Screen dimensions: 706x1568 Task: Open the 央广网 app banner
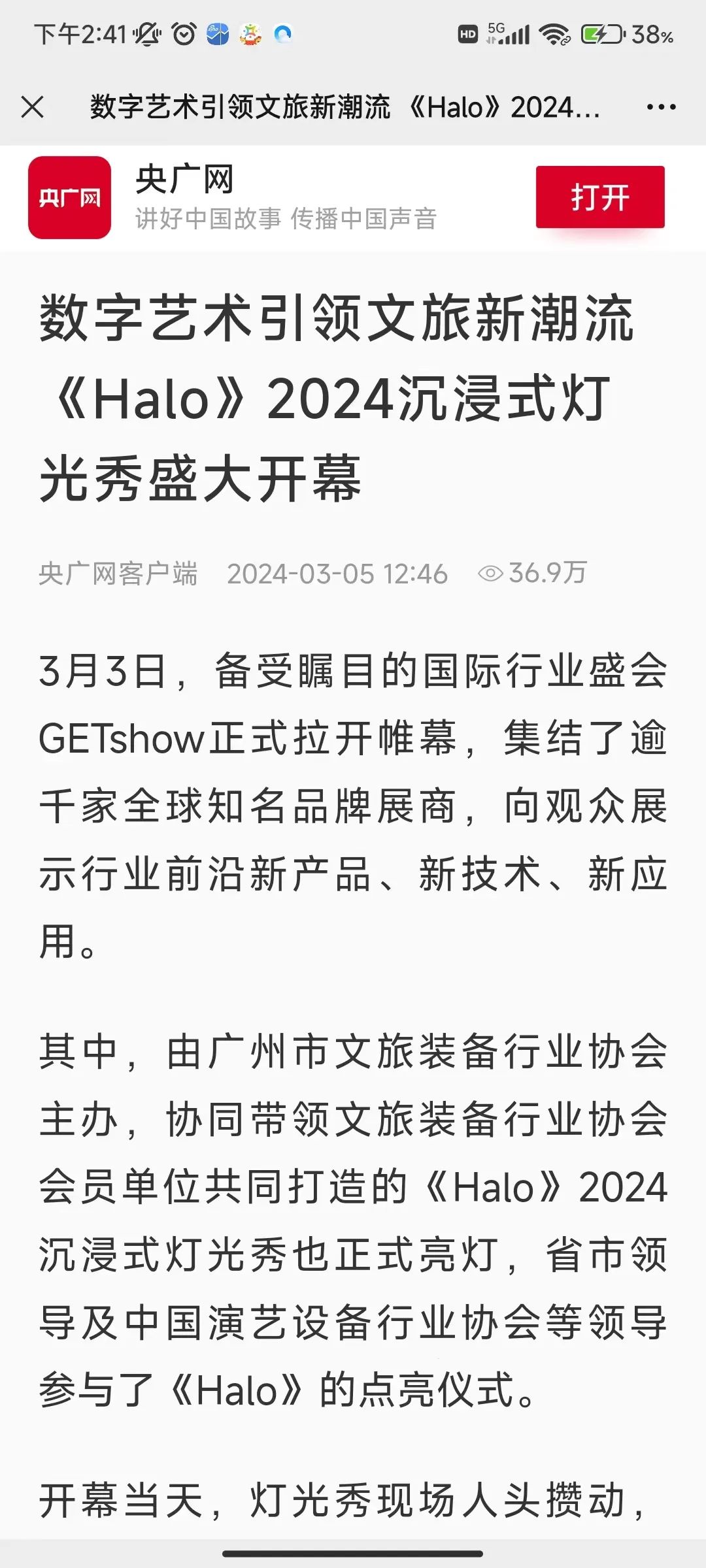point(70,197)
